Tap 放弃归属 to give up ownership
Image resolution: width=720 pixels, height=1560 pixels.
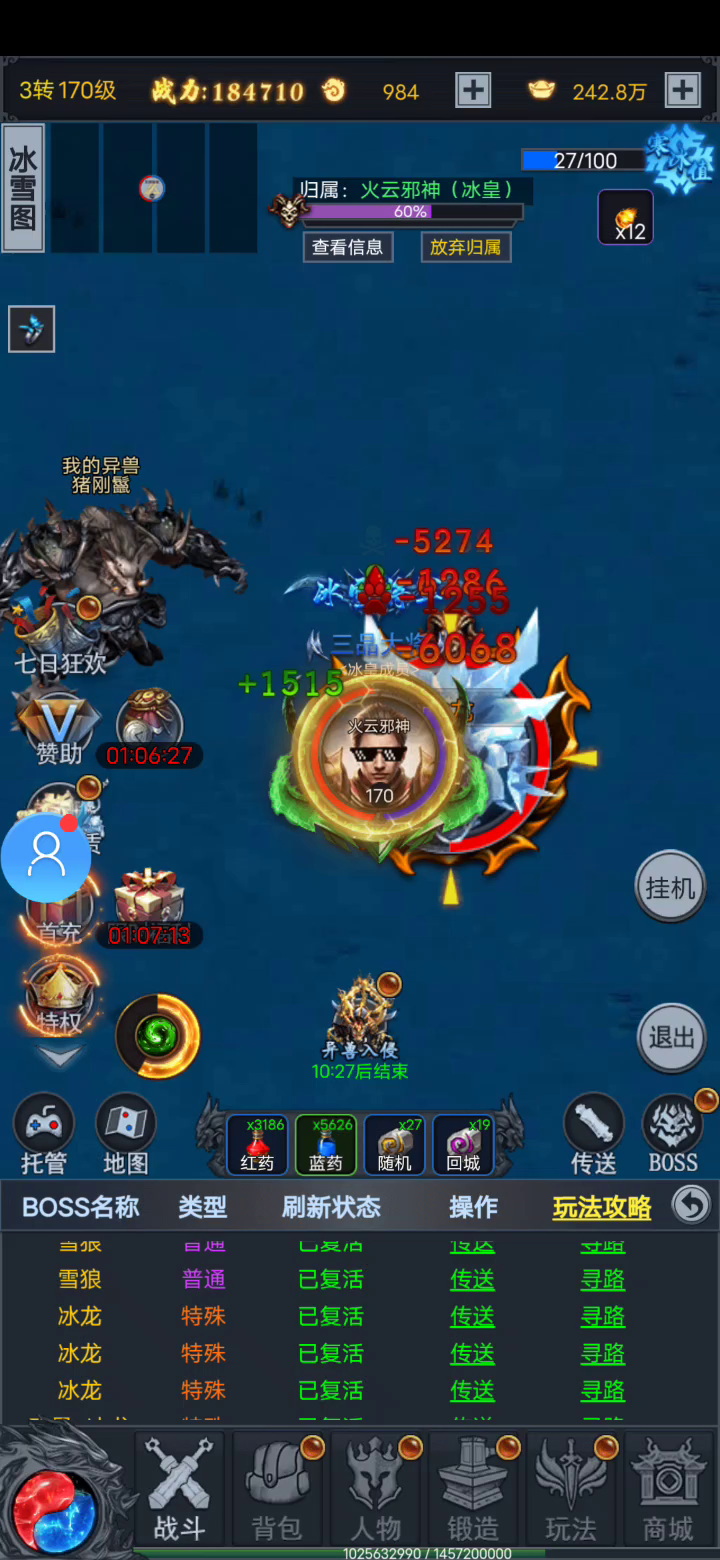pyautogui.click(x=465, y=247)
